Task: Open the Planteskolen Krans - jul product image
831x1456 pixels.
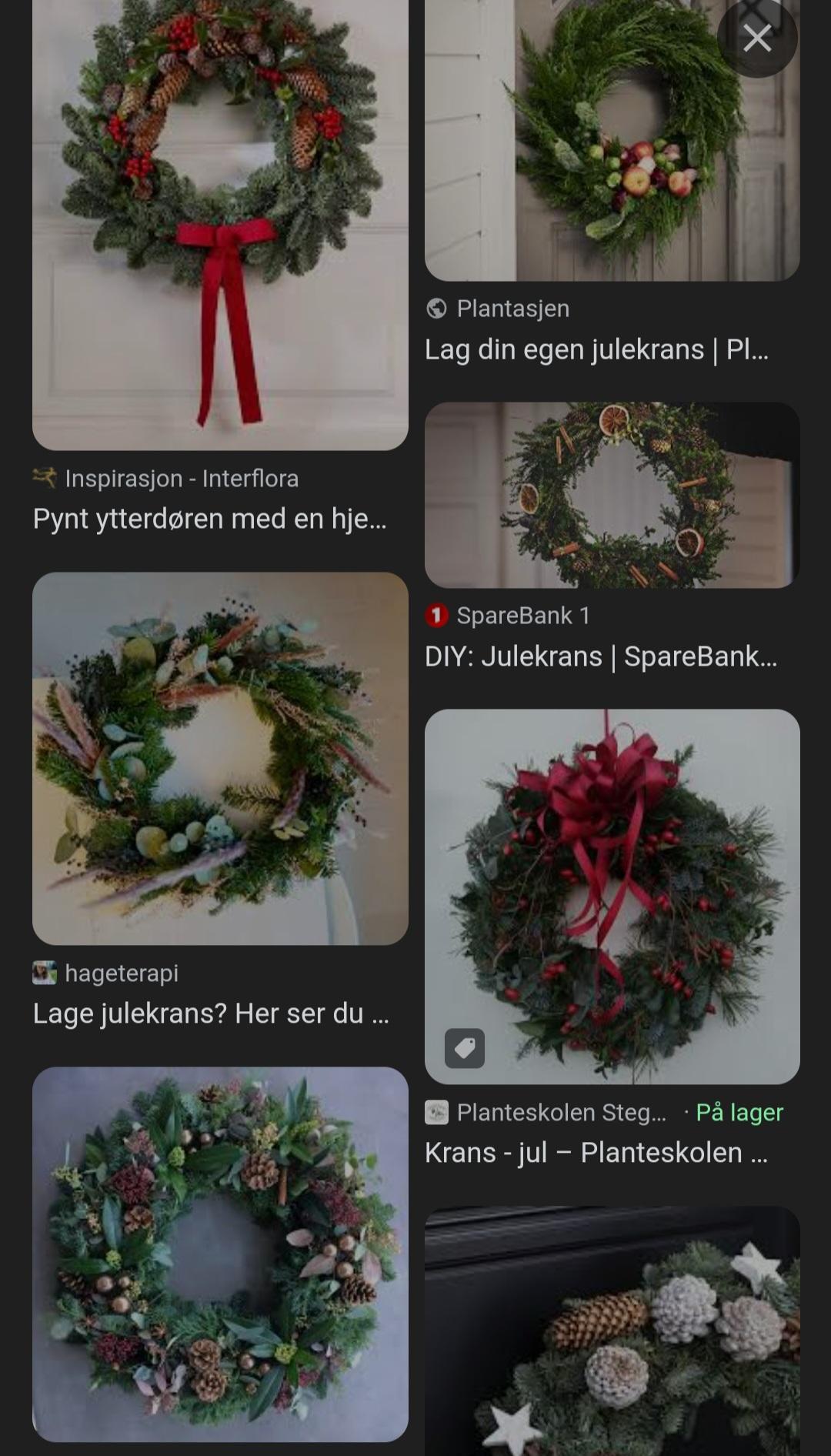Action: click(612, 897)
